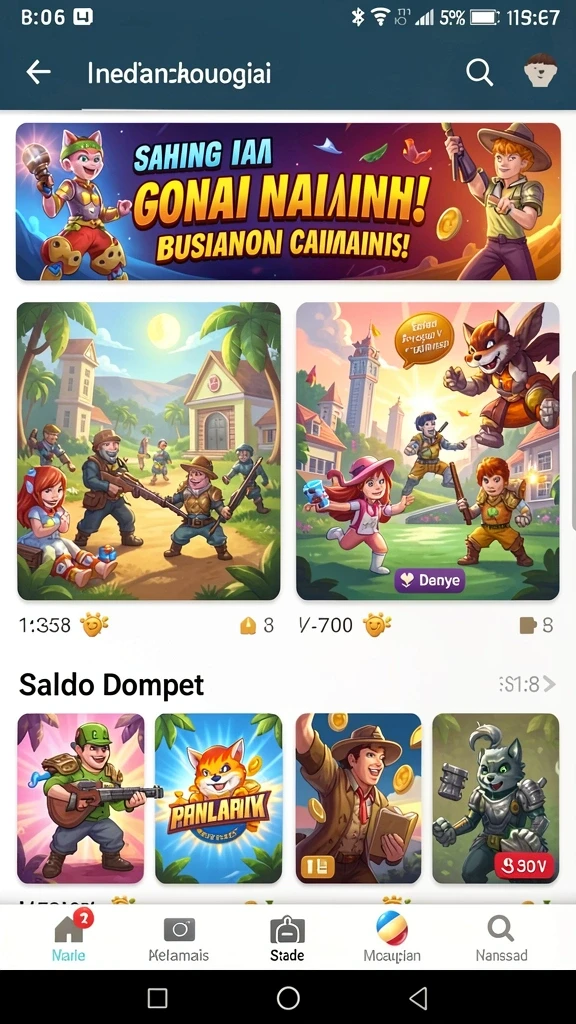Open the green-cap soldier game tile
576x1024 pixels.
(81, 798)
